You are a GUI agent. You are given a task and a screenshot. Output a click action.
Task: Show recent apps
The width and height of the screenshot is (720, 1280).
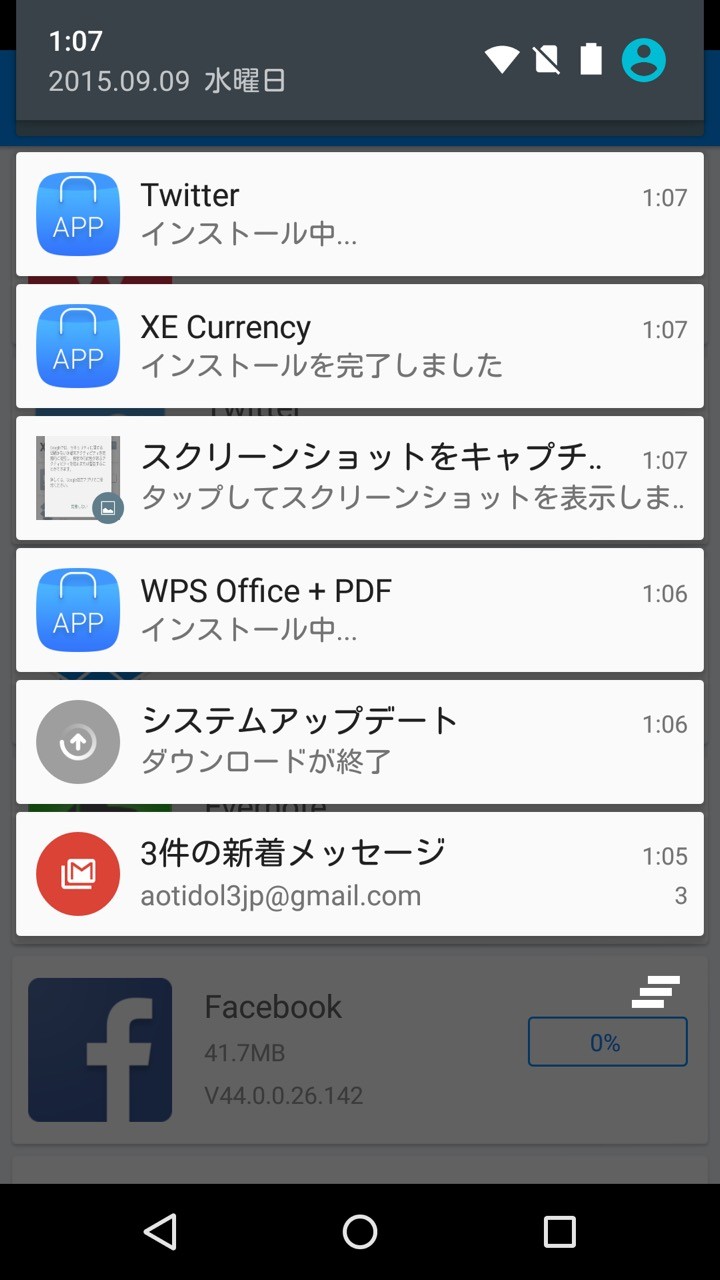tap(559, 1232)
